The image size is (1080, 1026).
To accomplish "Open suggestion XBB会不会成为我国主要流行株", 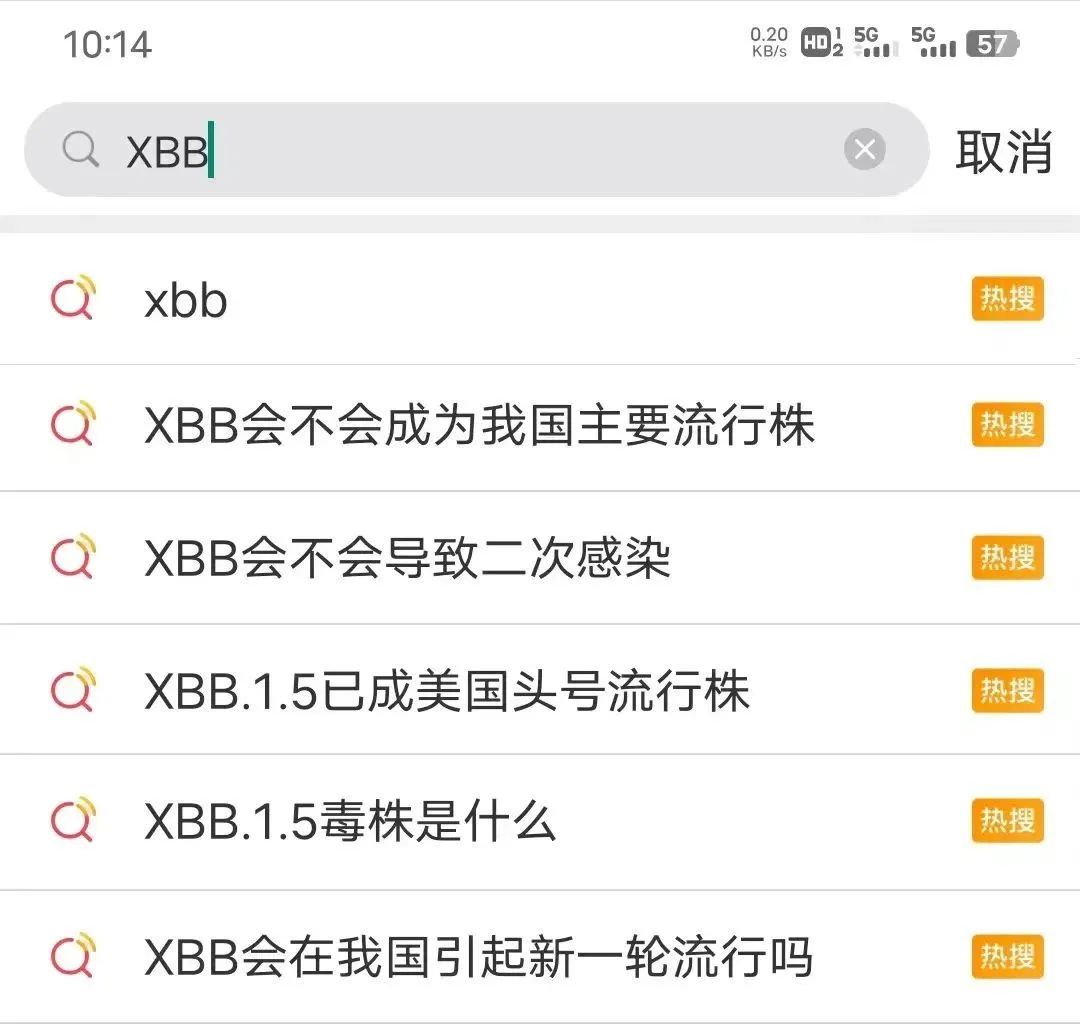I will (480, 426).
